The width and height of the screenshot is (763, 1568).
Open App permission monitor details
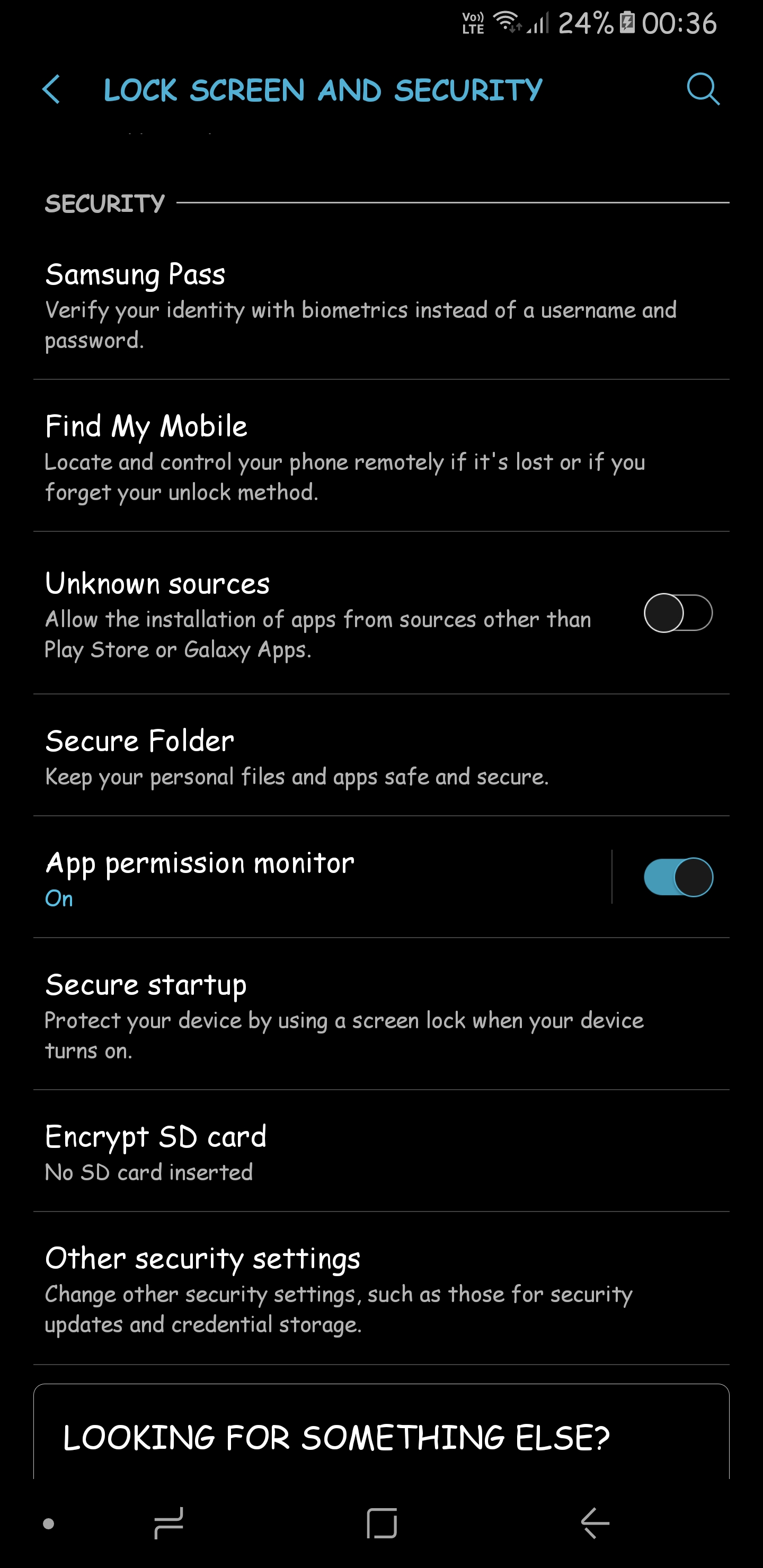pyautogui.click(x=322, y=877)
